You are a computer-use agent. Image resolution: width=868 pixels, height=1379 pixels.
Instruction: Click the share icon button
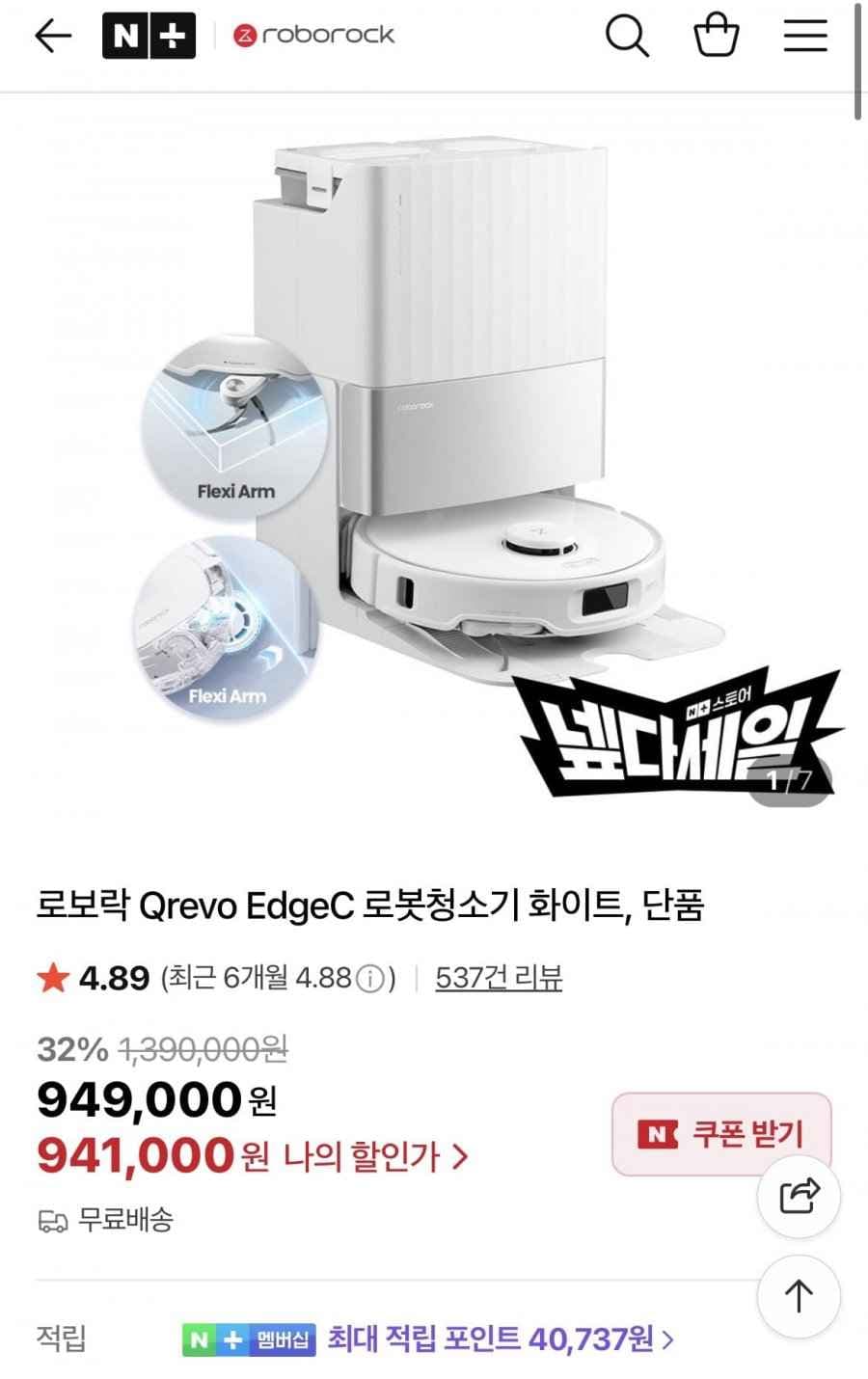click(799, 1196)
